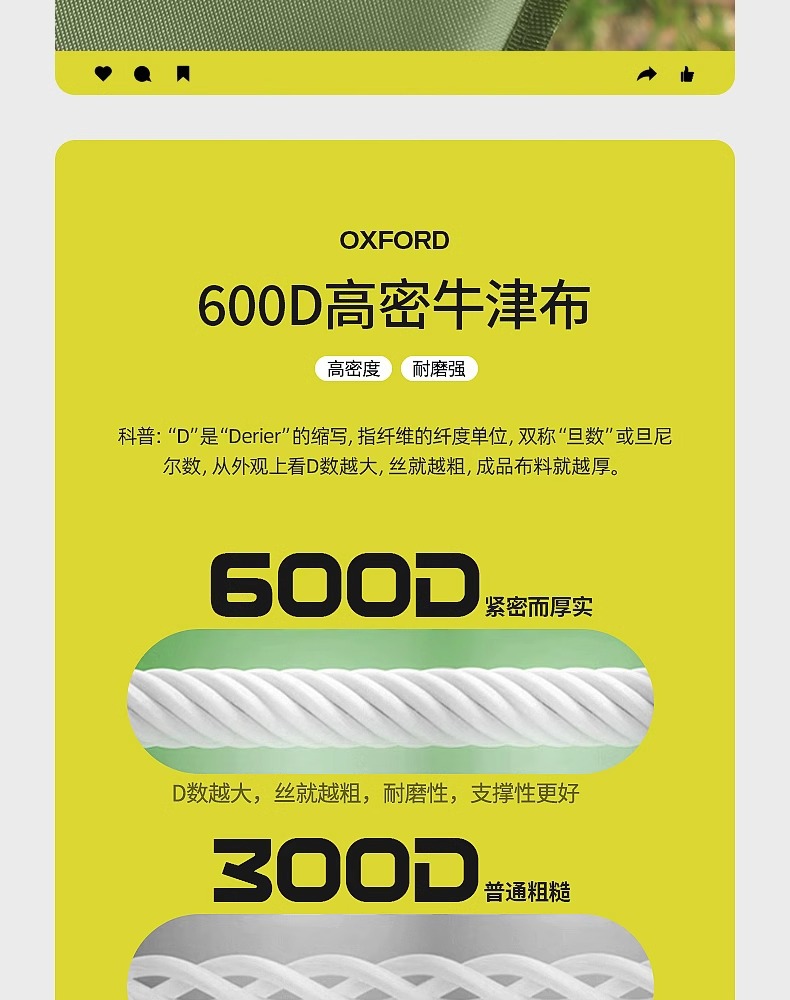Click the bookmark save icon
790x1000 pixels.
click(x=181, y=72)
